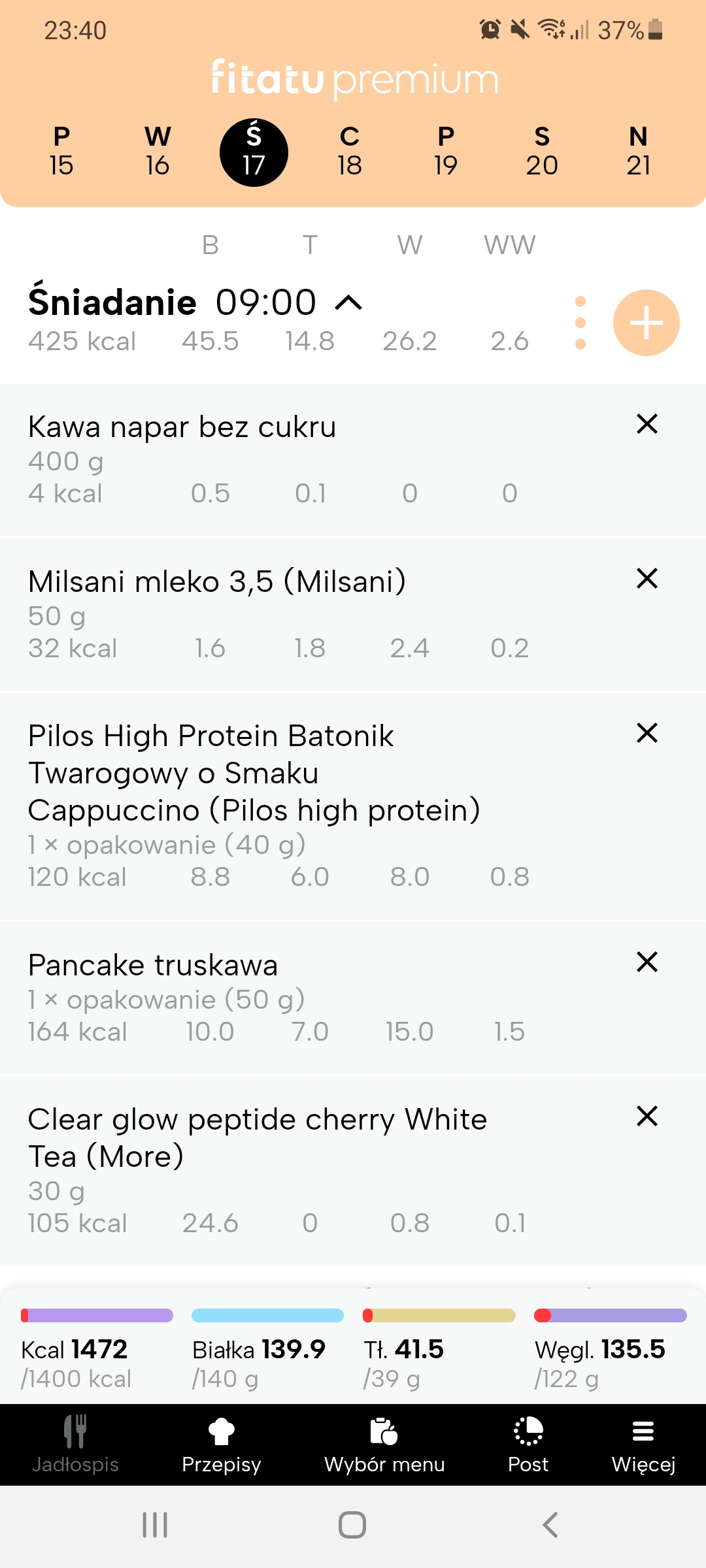
Task: Tap the Kcal 1472 progress bar
Action: 97,1315
